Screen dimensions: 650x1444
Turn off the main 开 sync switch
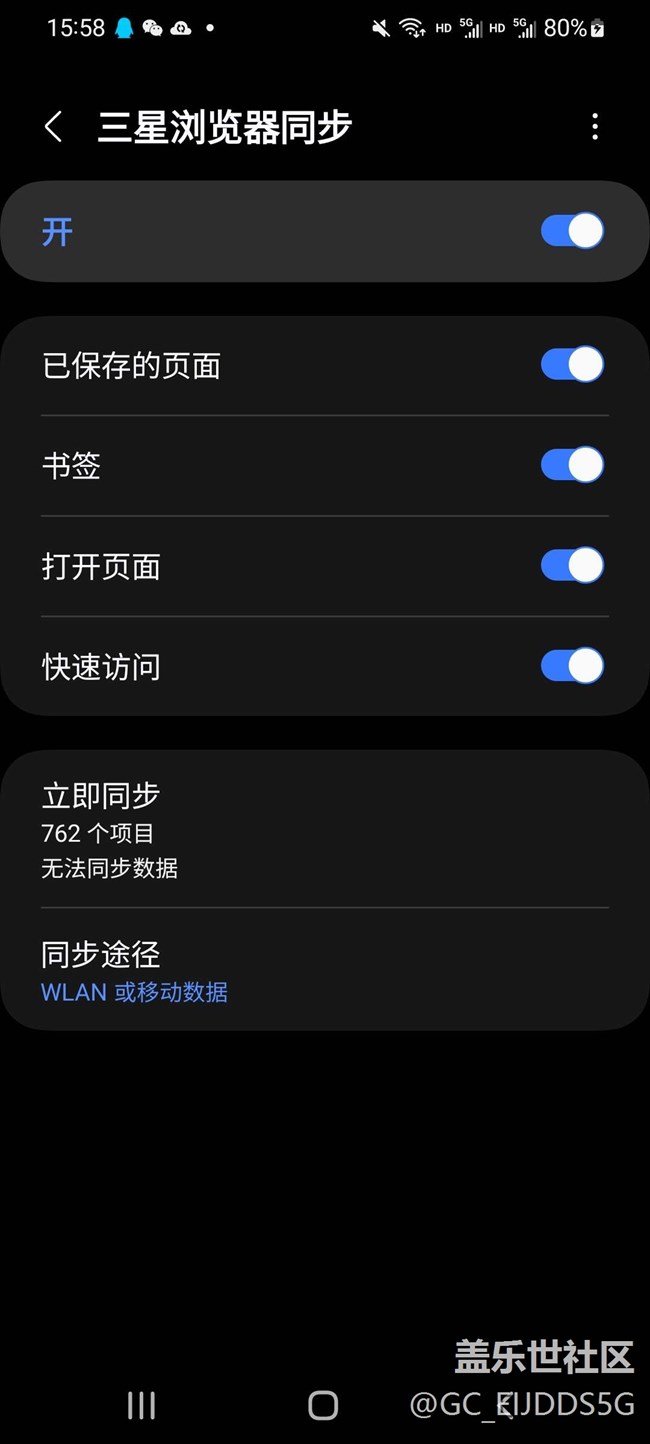(x=572, y=231)
